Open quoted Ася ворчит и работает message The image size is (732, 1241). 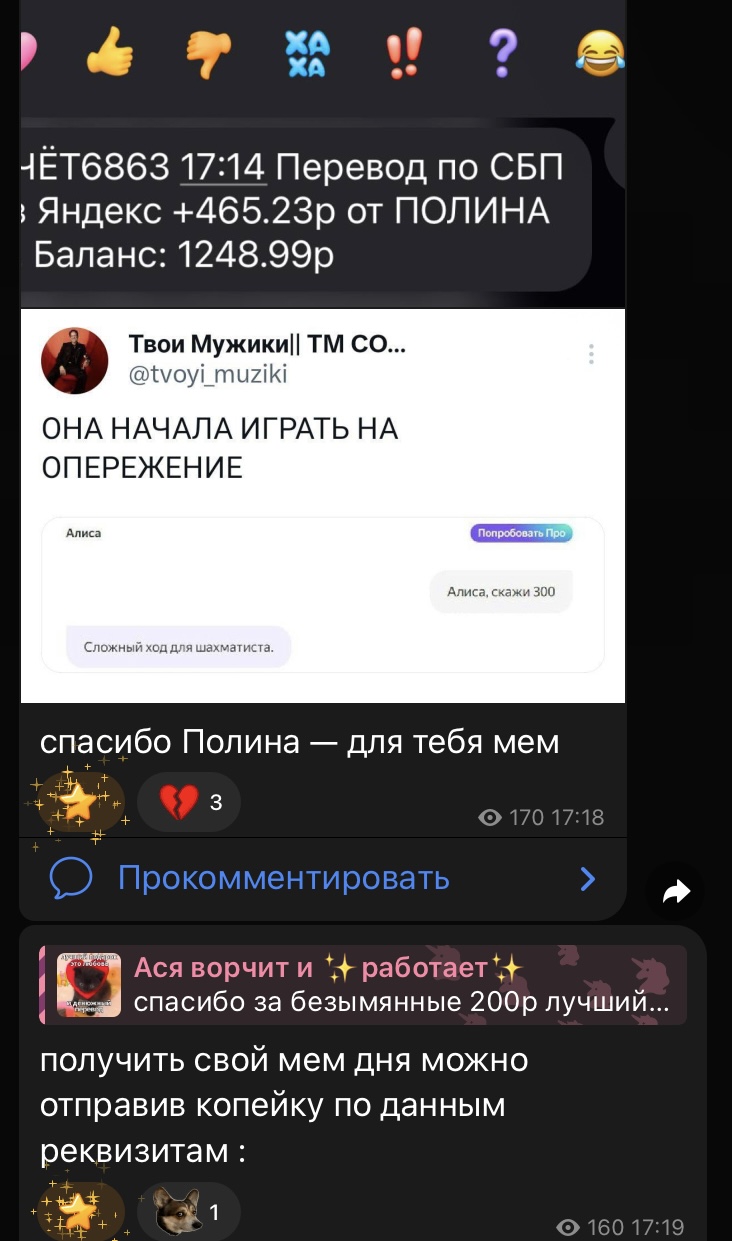(x=362, y=985)
